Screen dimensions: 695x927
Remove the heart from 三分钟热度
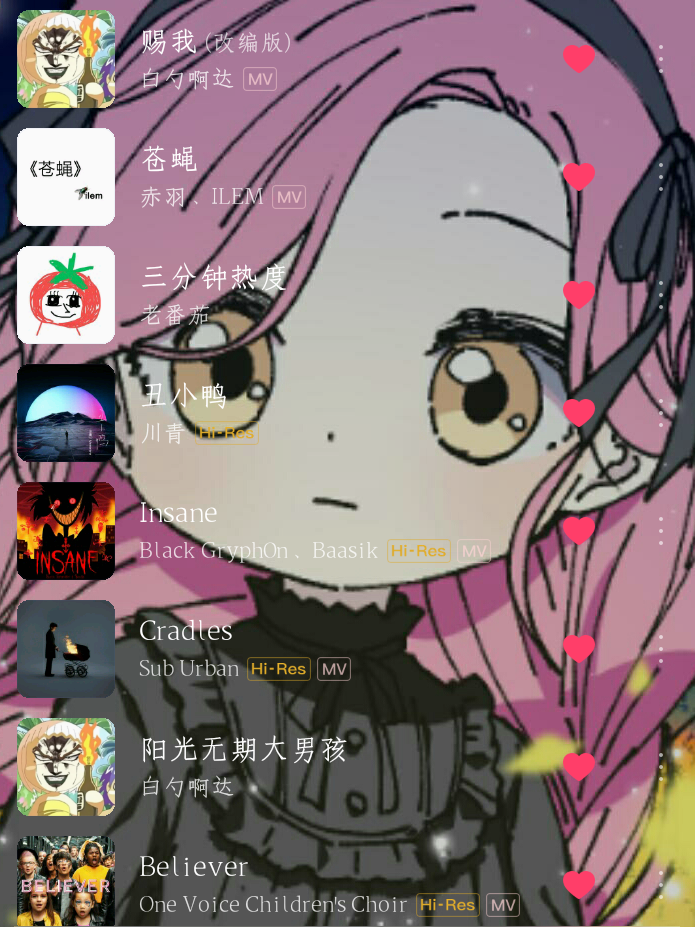(x=579, y=295)
